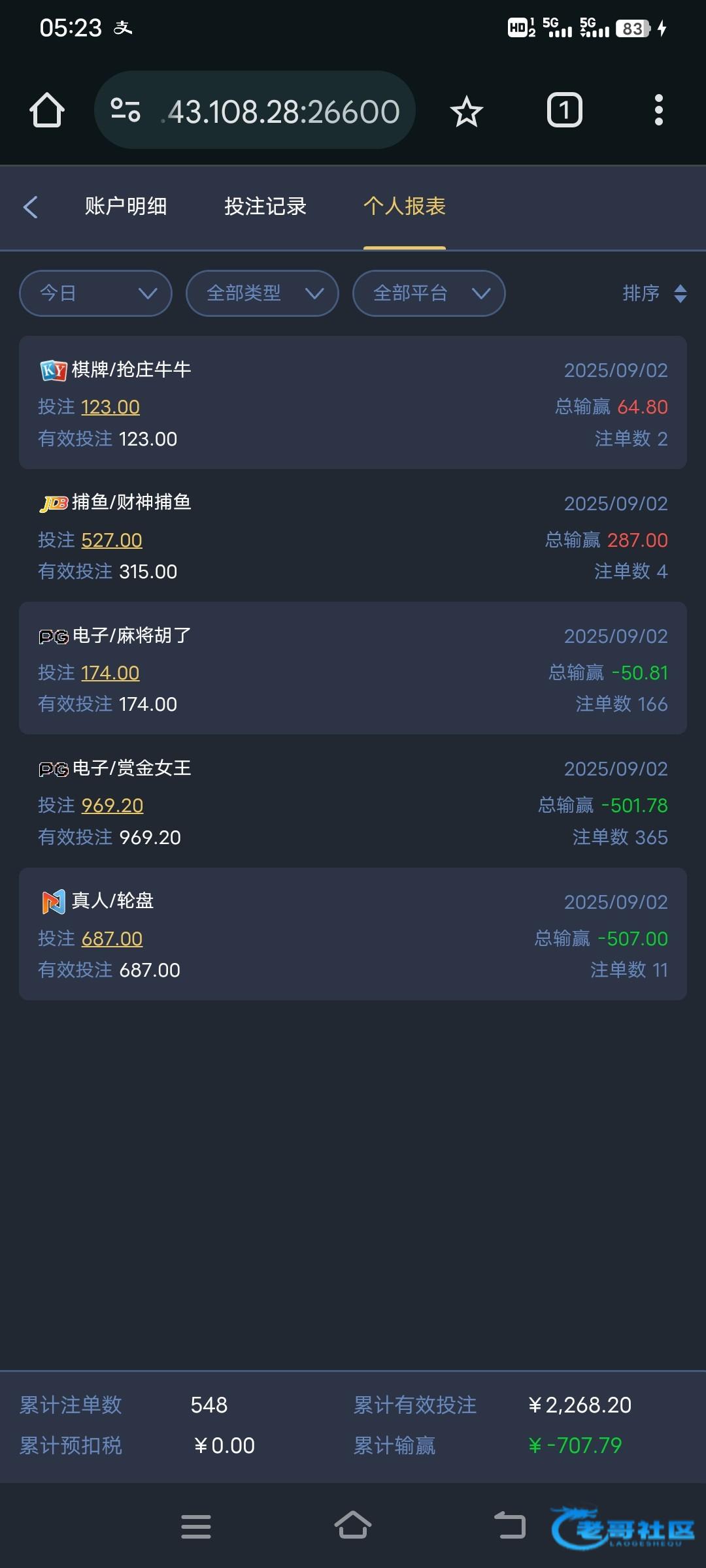Open the 527.00 bet amount link
This screenshot has height=1568, width=706.
point(112,540)
